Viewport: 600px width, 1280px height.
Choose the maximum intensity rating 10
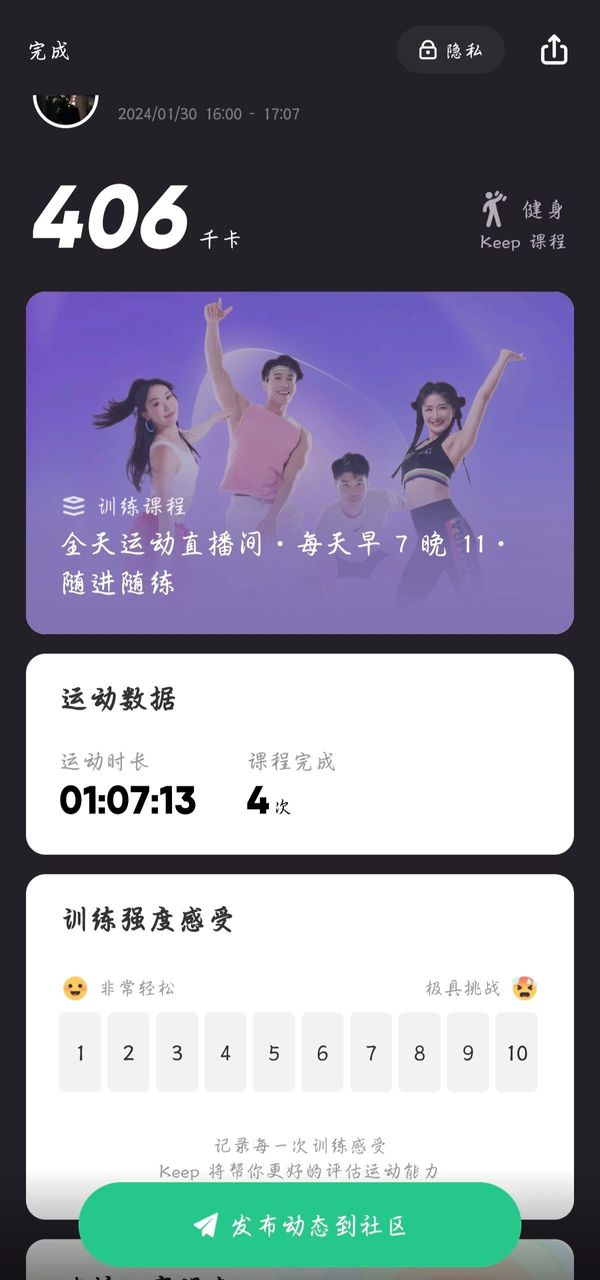[x=516, y=1052]
